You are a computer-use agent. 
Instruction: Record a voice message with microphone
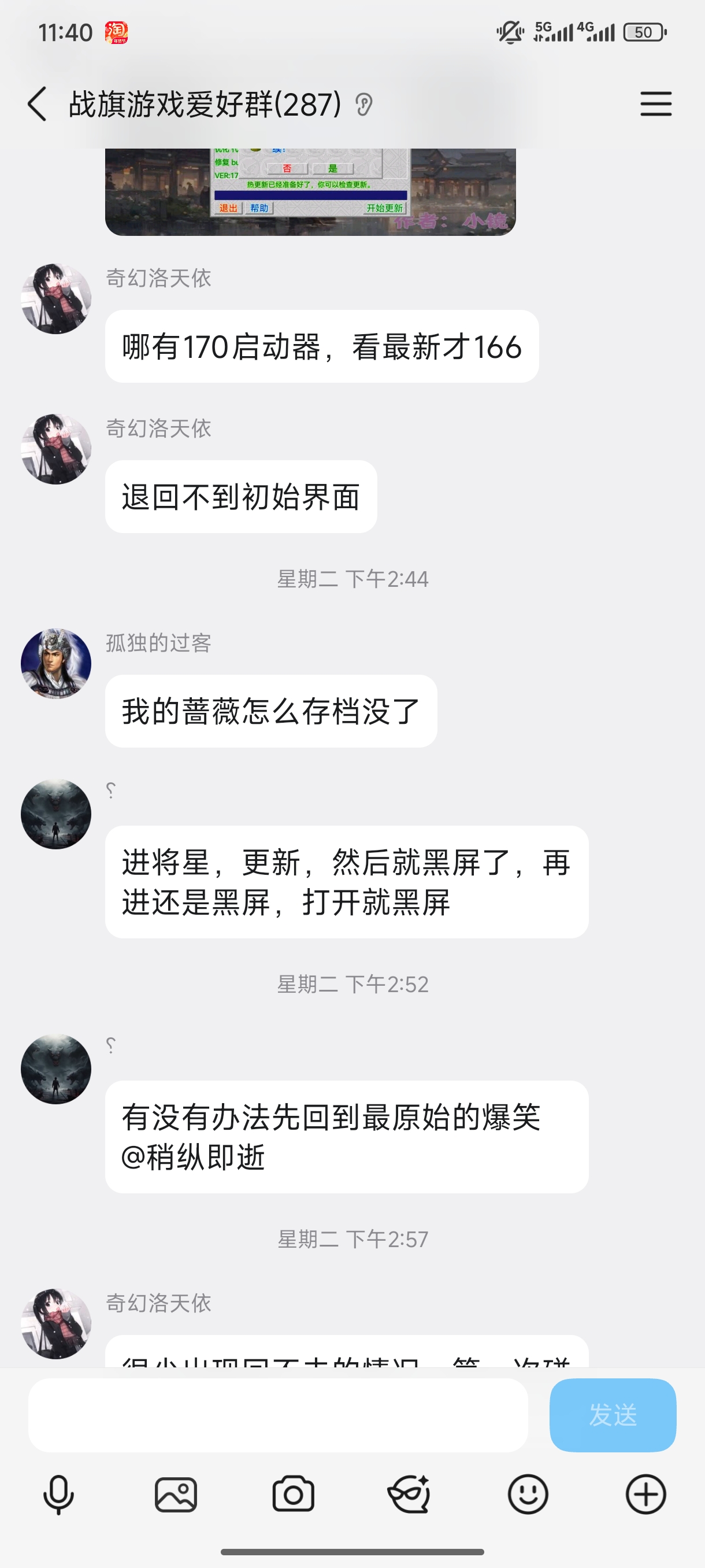(x=58, y=1495)
